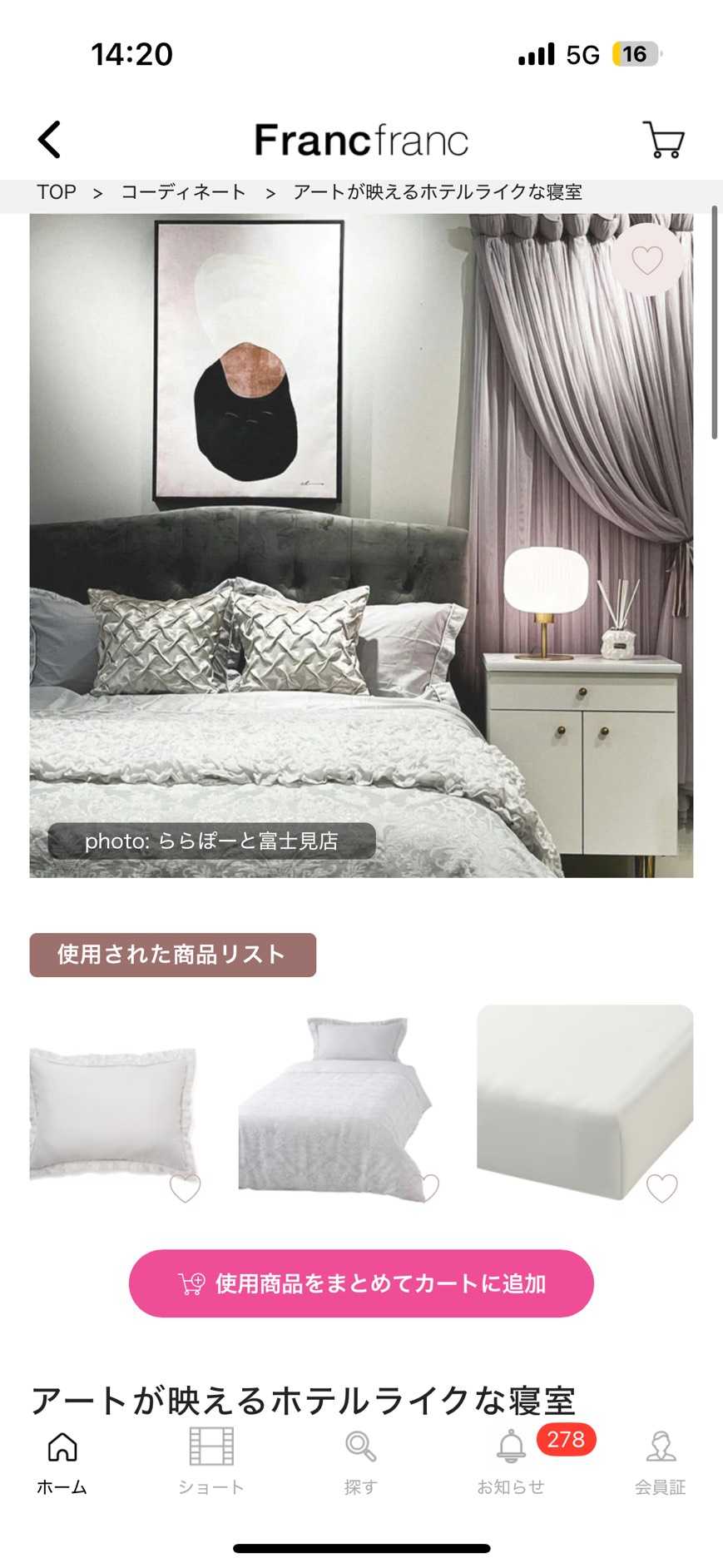Open the TOP breadcrumb link
Viewport: 723px width, 1568px height.
click(x=57, y=192)
